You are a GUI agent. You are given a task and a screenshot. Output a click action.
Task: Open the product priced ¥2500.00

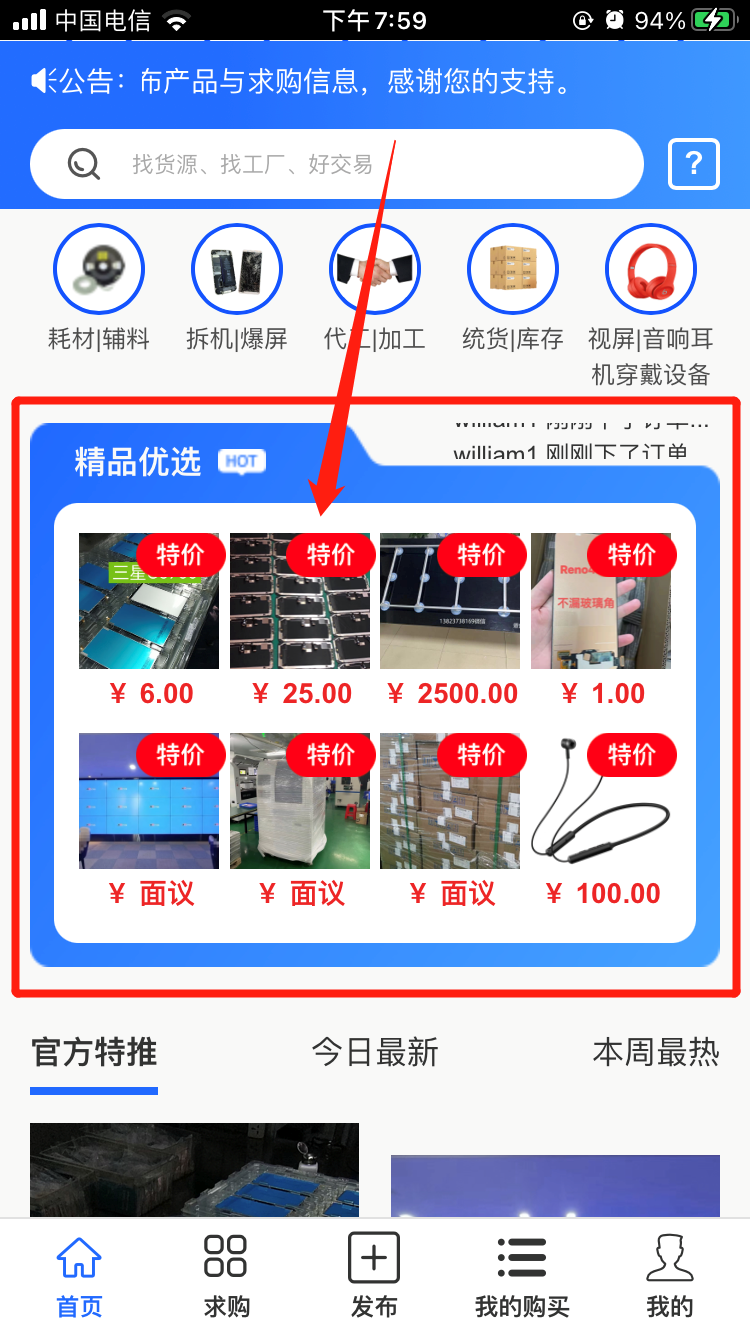450,602
